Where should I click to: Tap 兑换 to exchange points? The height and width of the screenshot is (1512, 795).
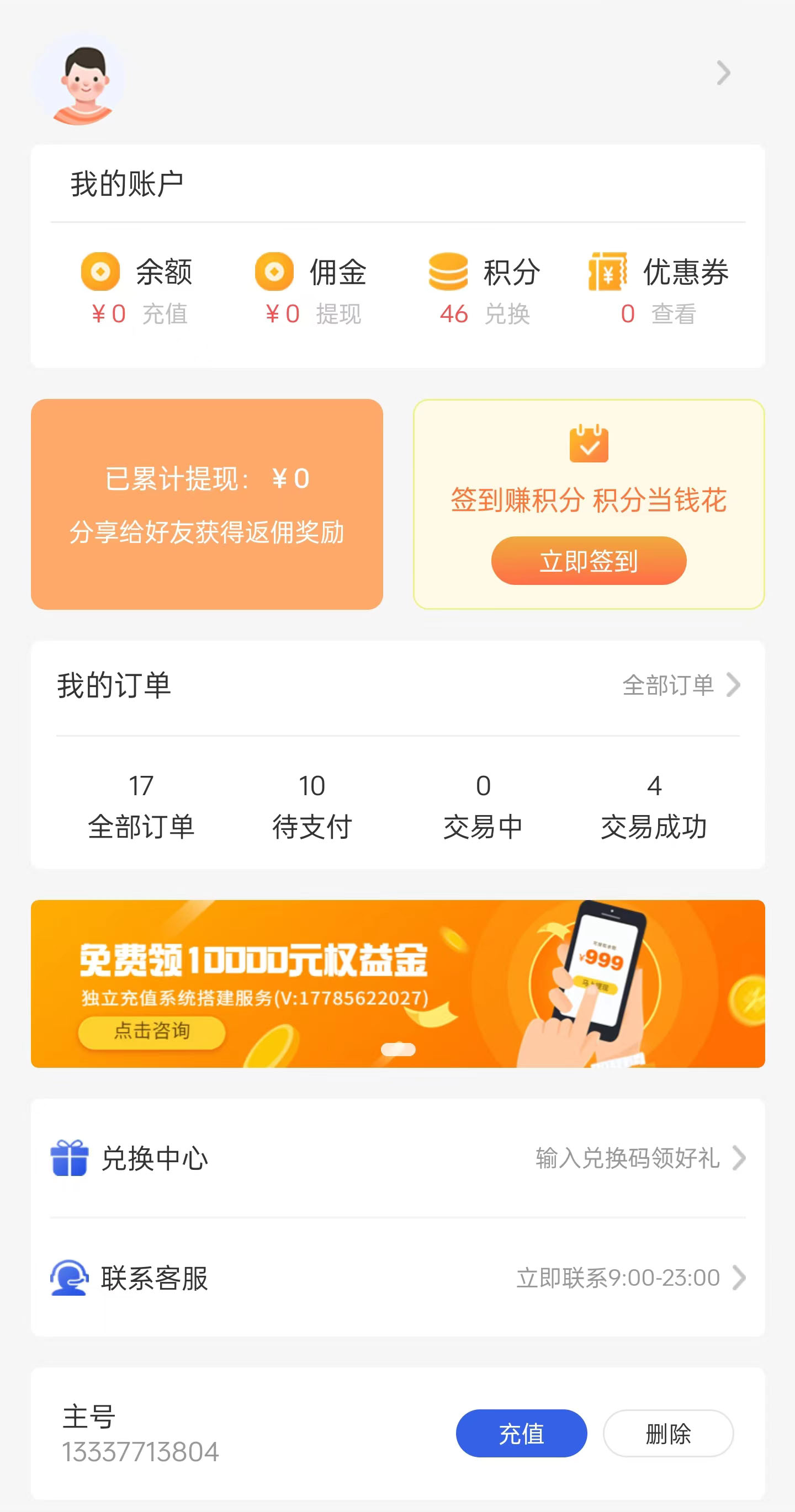coord(507,314)
